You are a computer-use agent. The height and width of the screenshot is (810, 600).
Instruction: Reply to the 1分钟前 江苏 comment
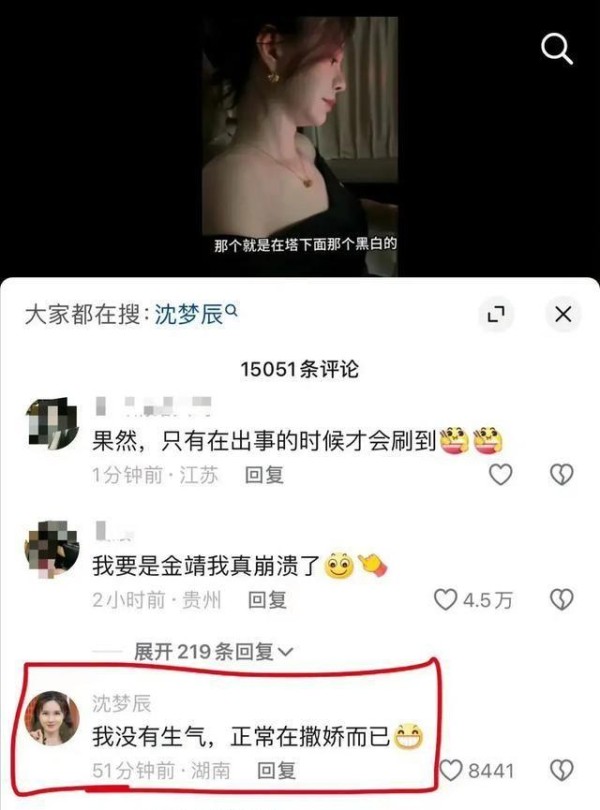(x=265, y=475)
